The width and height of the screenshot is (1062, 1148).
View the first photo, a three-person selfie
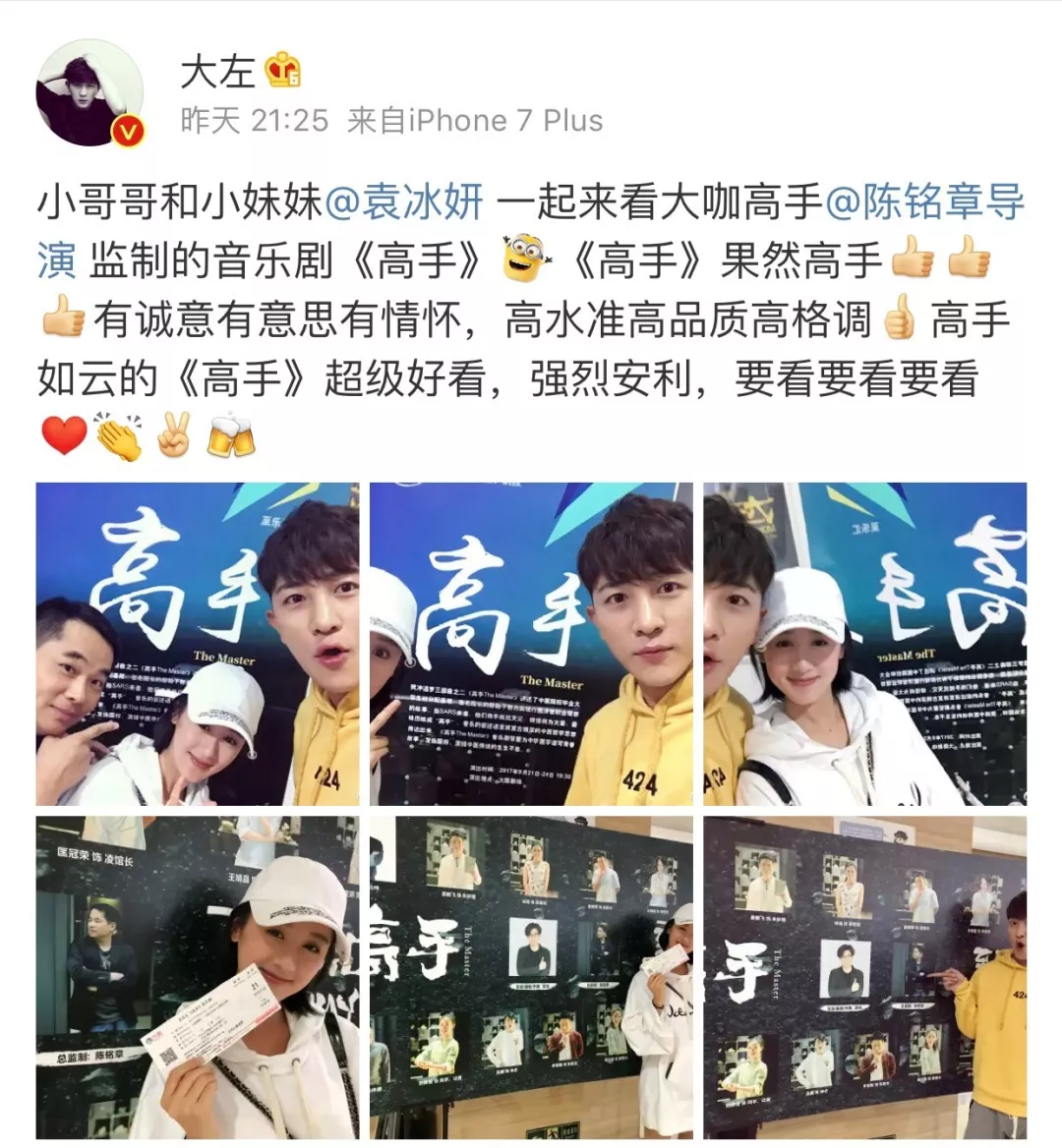[198, 644]
